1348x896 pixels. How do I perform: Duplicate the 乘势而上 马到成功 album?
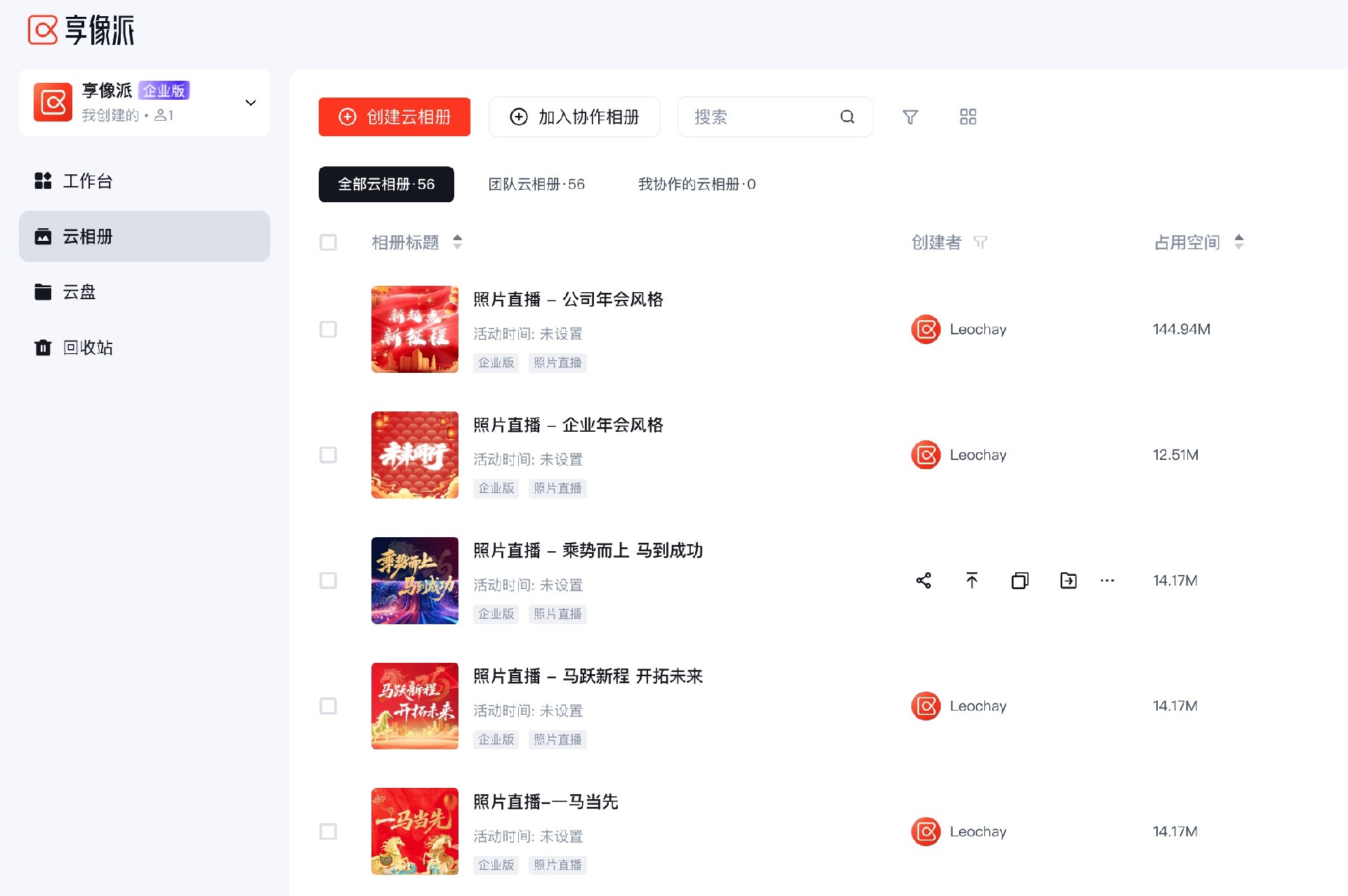[1019, 581]
